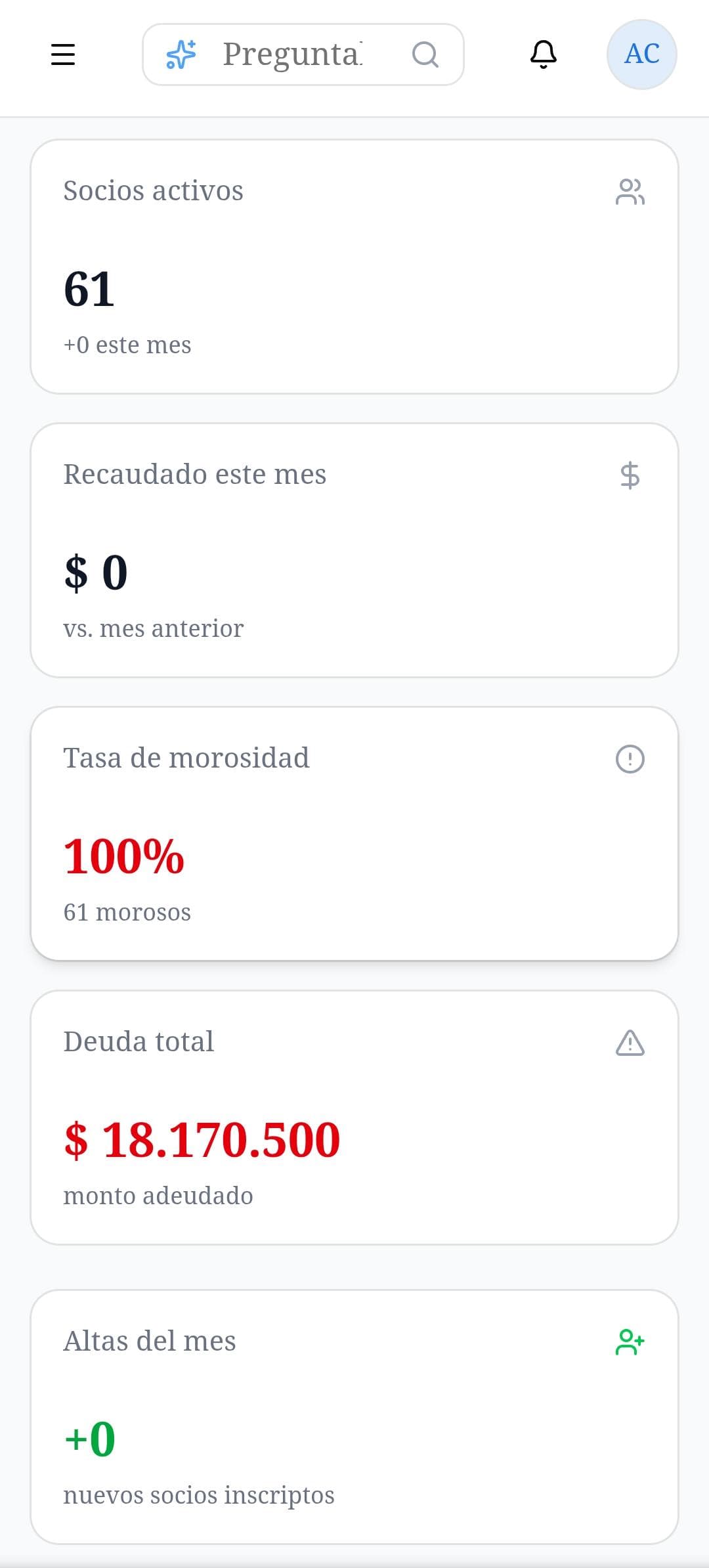The image size is (709, 1568).
Task: Click the warning triangle on Deuda total card
Action: (629, 1043)
